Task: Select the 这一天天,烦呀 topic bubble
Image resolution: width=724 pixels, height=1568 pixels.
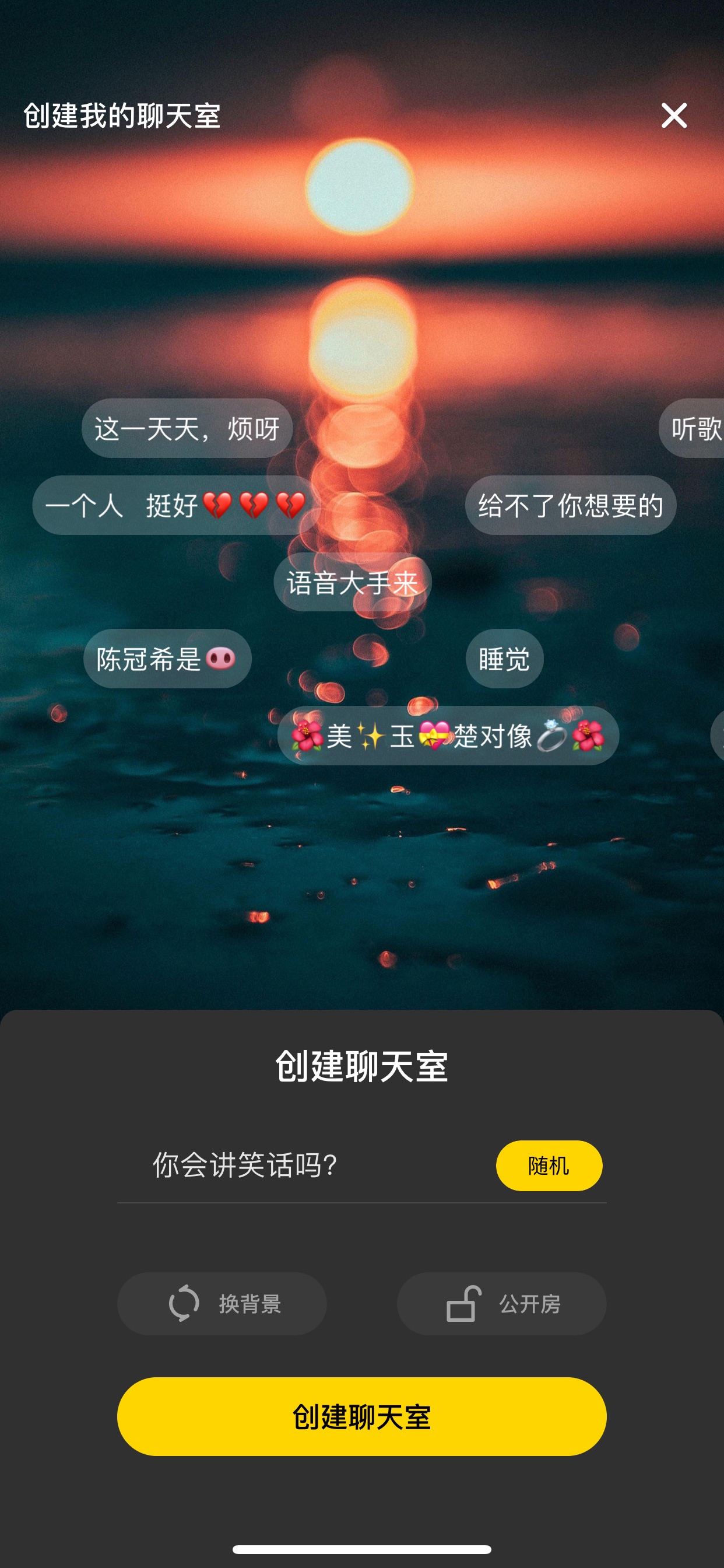Action: click(187, 428)
